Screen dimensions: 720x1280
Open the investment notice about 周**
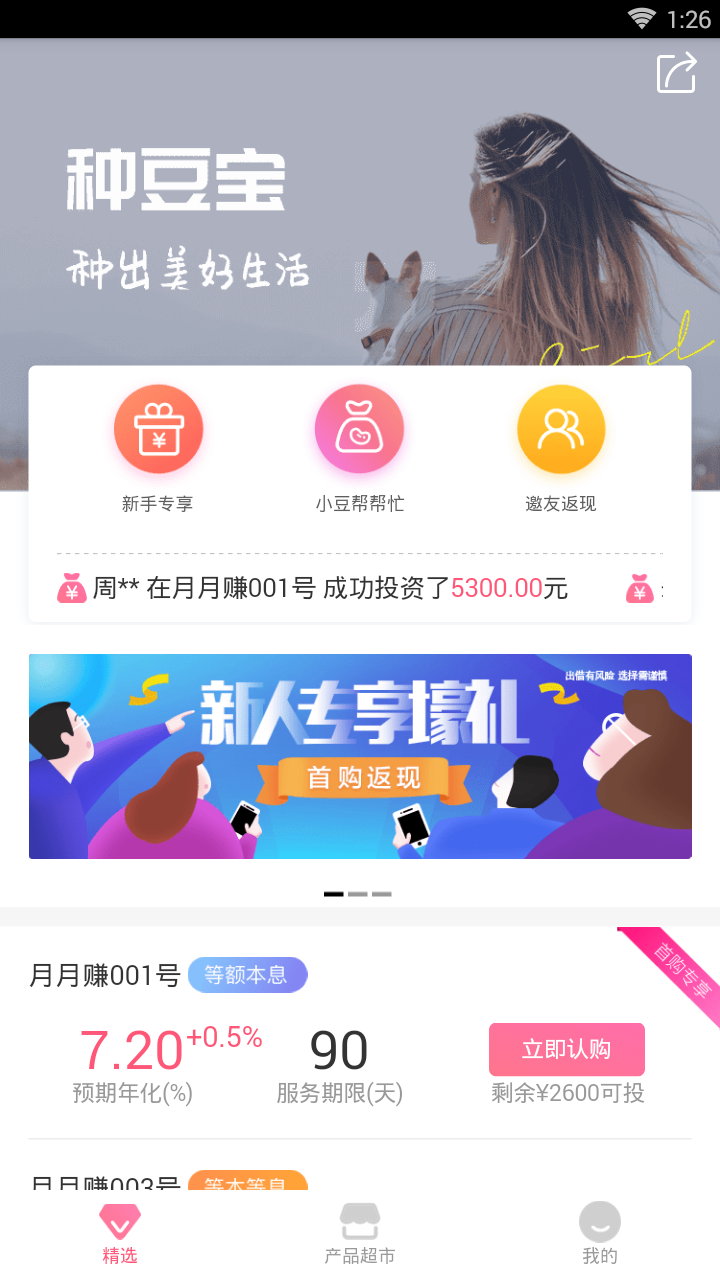330,588
